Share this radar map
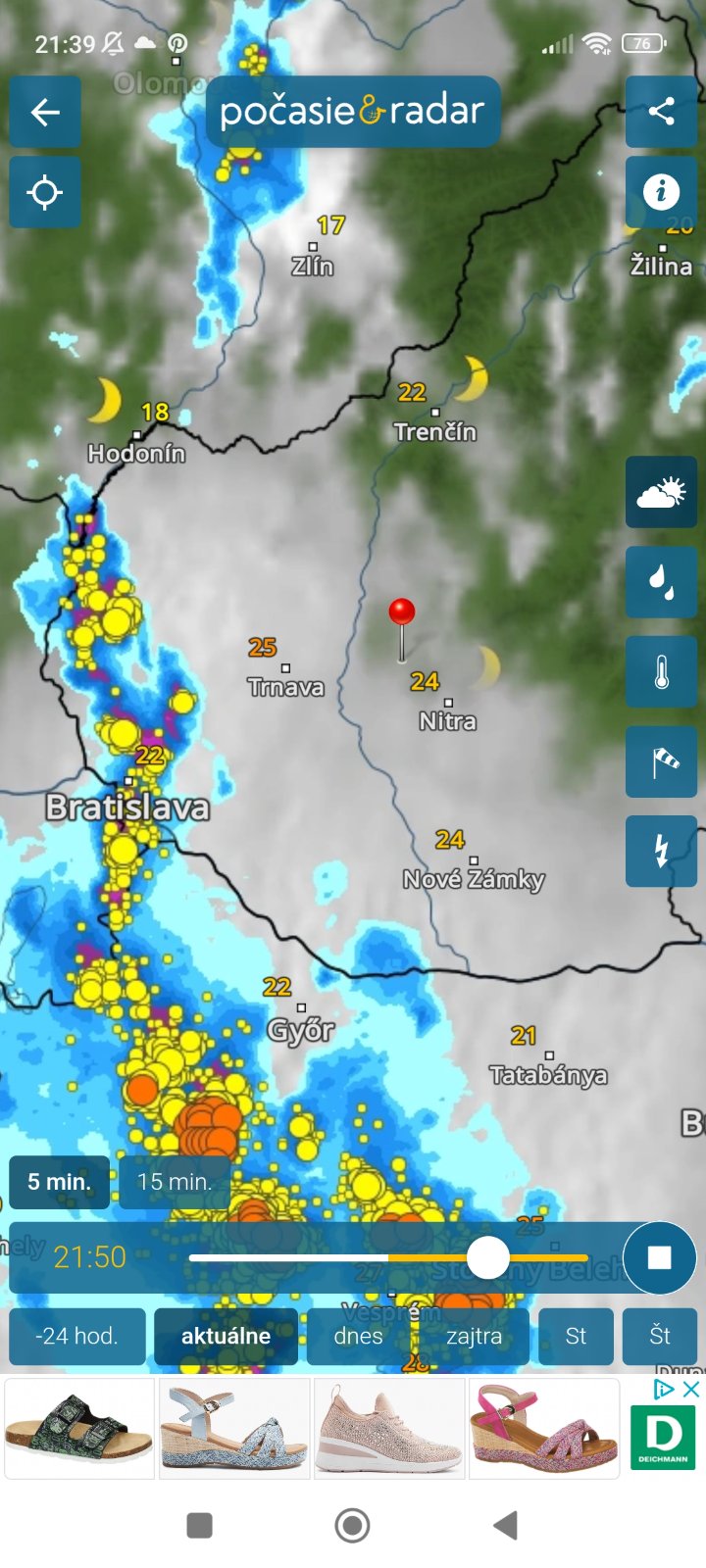Viewport: 706px width, 1568px height. (x=661, y=112)
